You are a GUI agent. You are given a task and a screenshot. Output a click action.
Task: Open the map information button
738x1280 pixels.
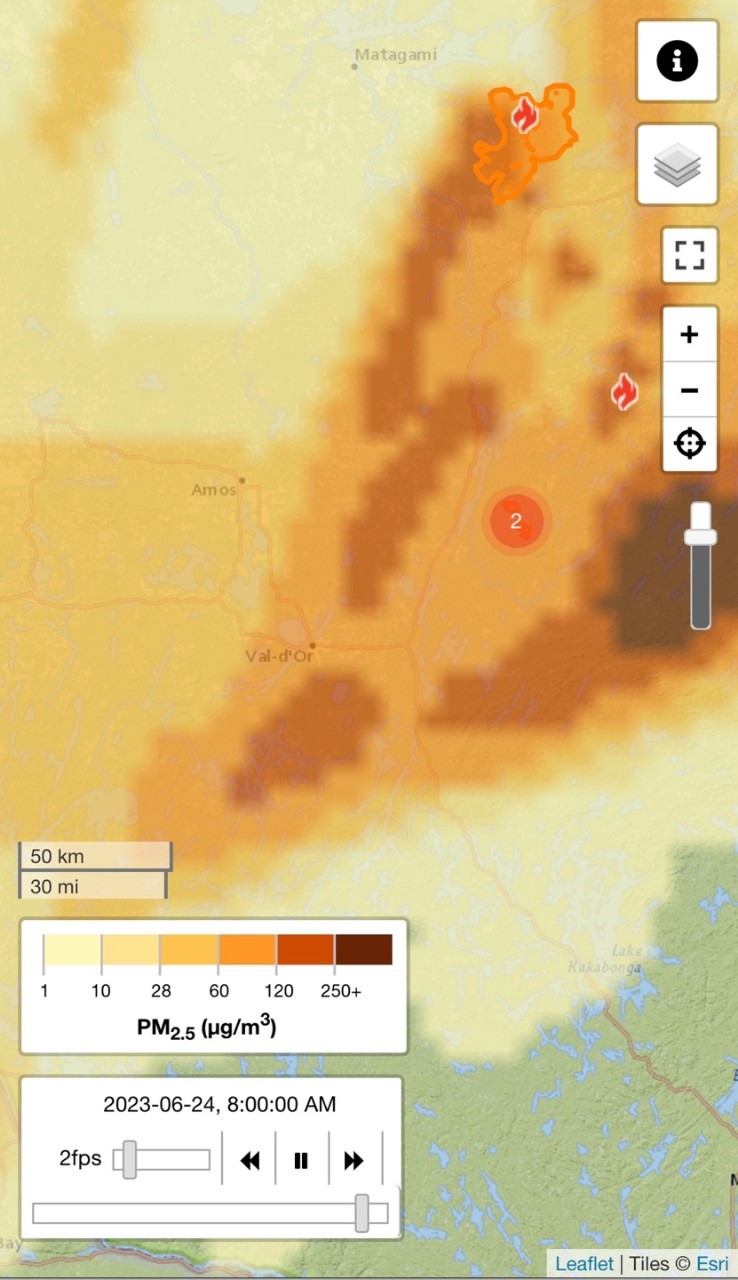(677, 61)
